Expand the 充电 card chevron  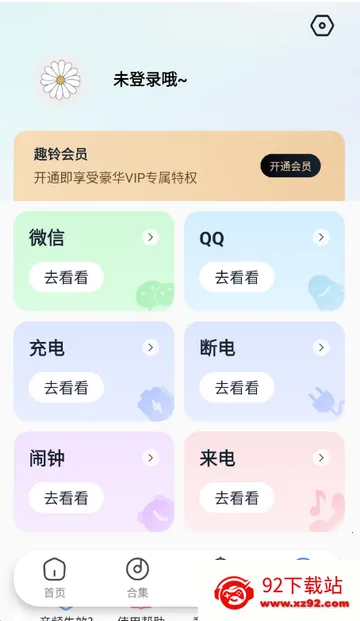click(150, 347)
